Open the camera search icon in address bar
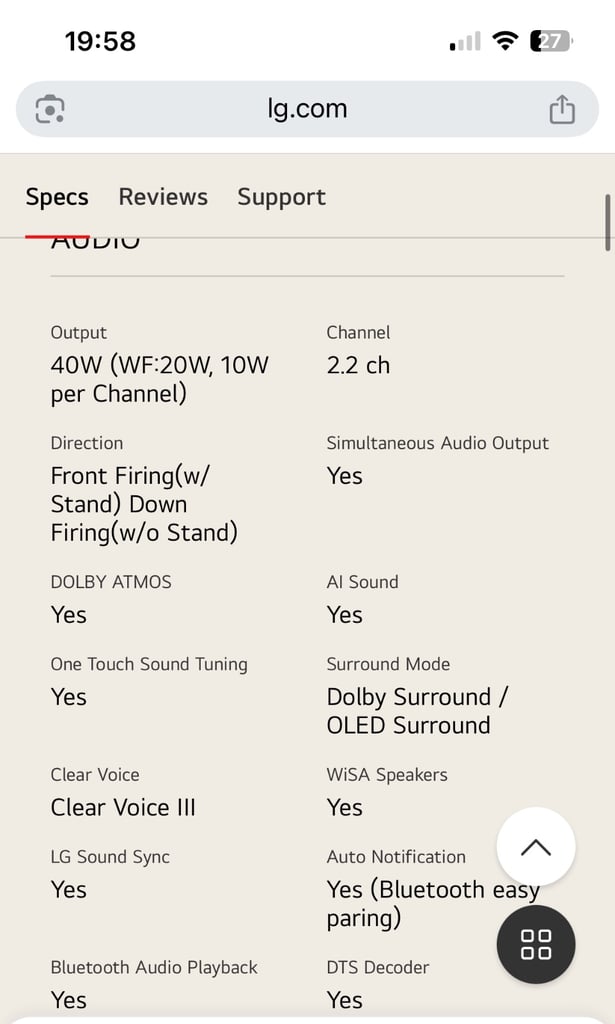The image size is (615, 1024). click(x=50, y=109)
